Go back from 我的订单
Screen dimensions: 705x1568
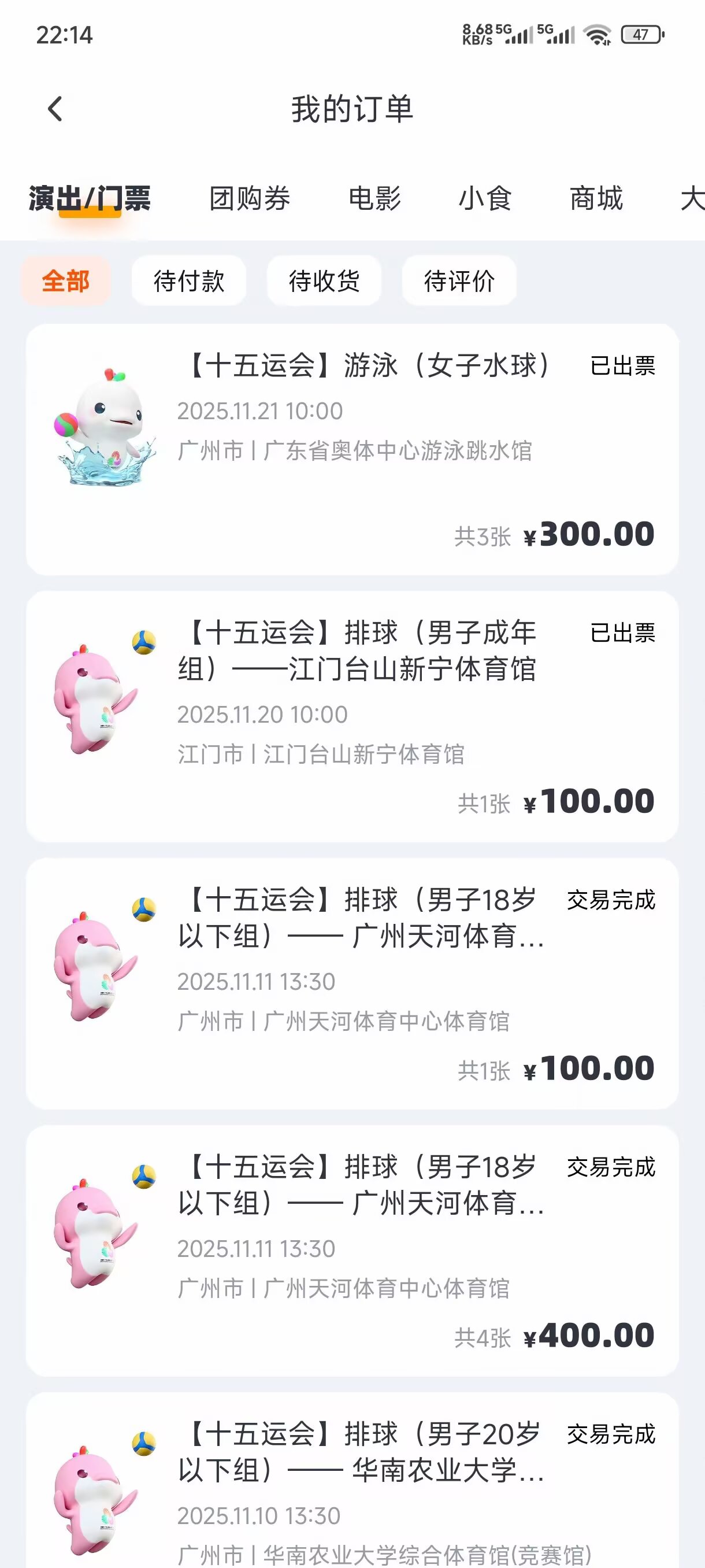(x=55, y=110)
